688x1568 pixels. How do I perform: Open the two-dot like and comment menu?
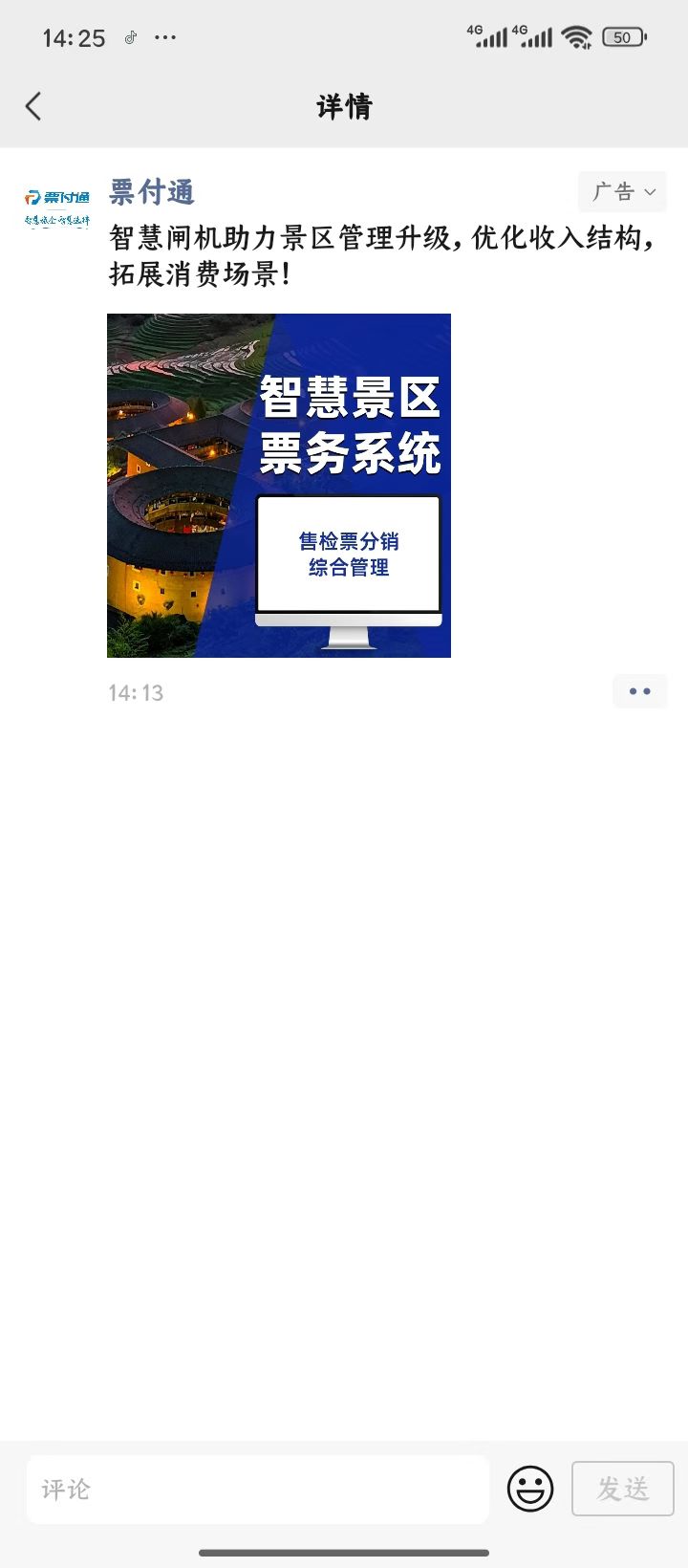tap(639, 691)
